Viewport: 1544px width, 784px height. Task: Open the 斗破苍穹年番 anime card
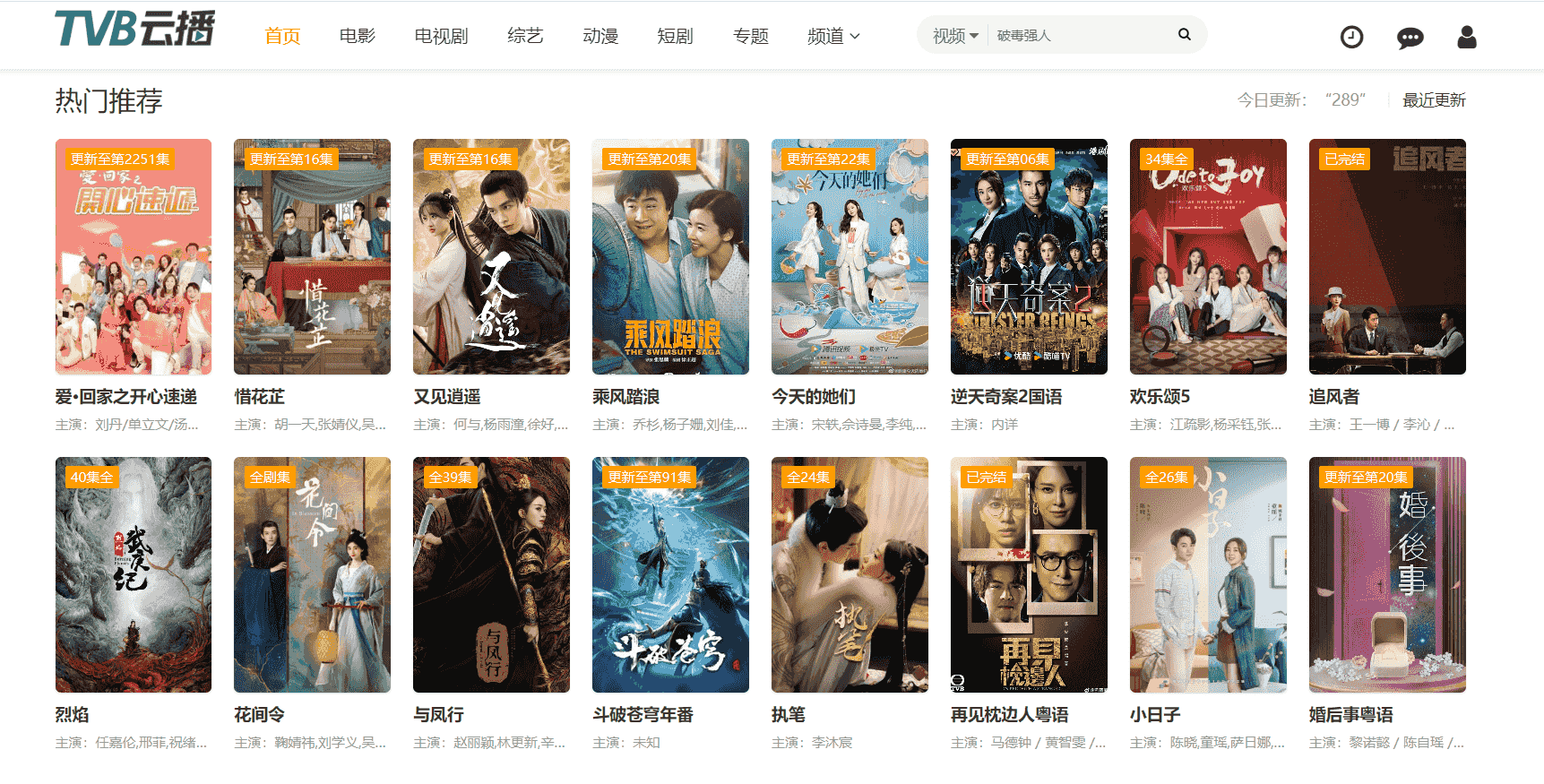670,575
